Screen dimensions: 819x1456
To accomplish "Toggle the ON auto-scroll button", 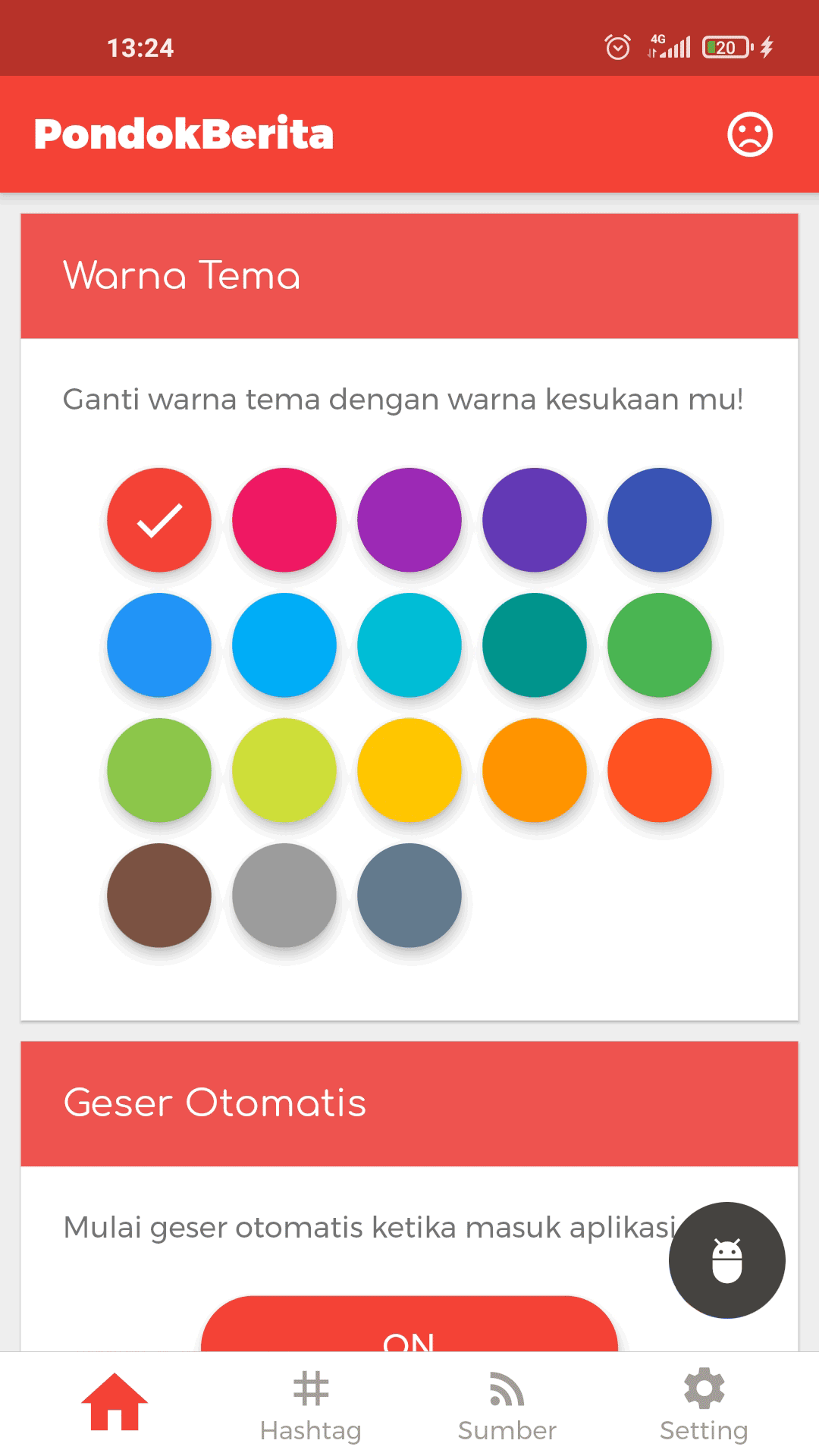I will (x=409, y=1324).
